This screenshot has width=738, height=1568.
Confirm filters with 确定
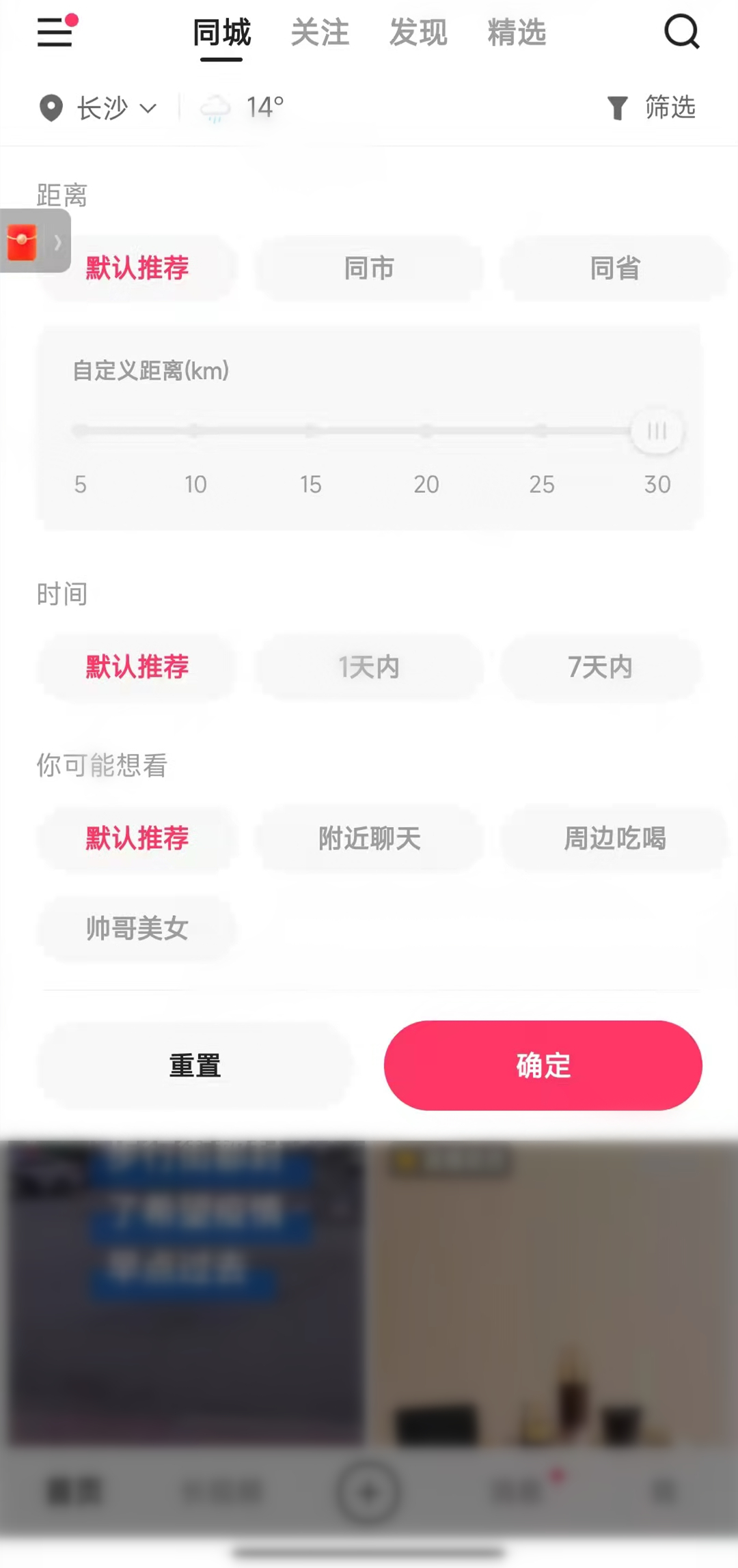(543, 1065)
